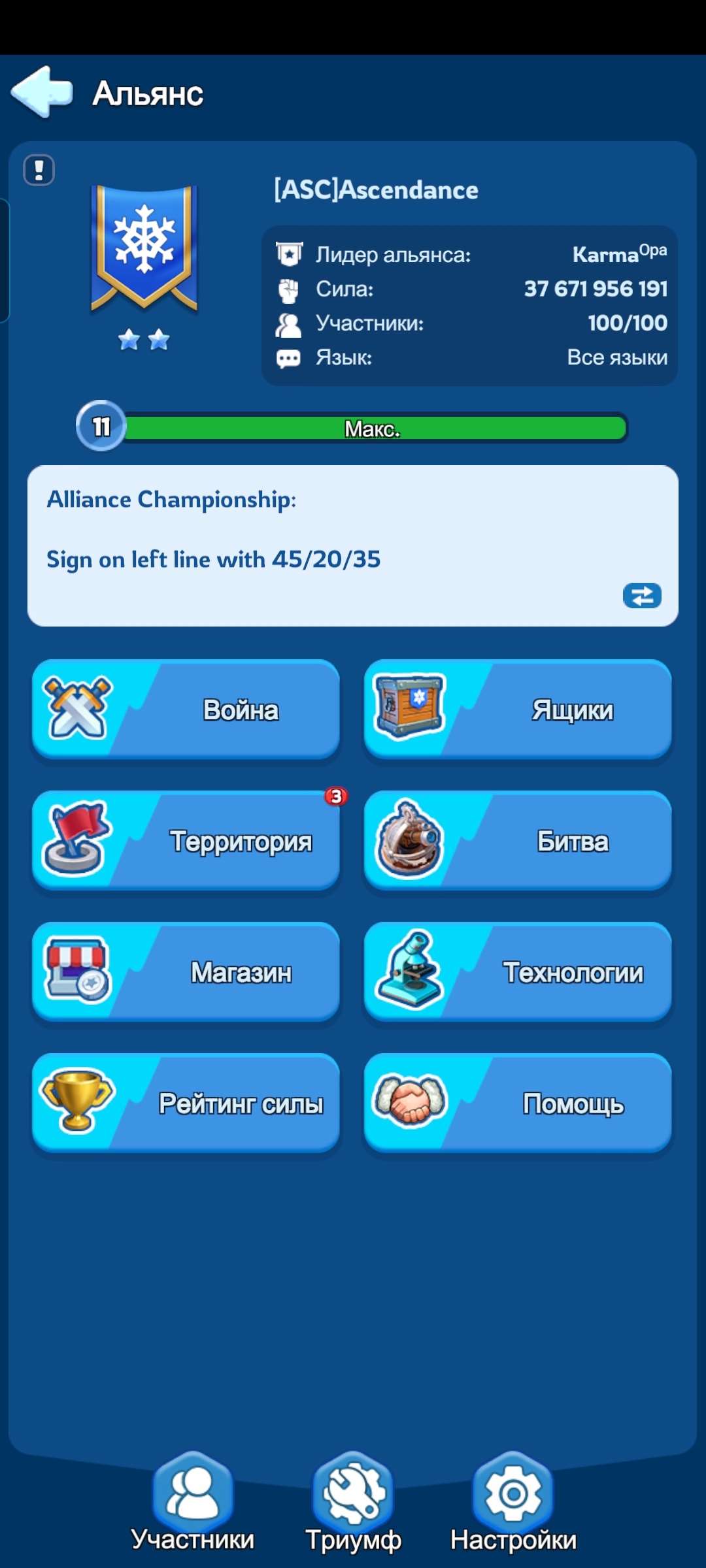
Task: Switch to the Участники tab
Action: tap(193, 1503)
